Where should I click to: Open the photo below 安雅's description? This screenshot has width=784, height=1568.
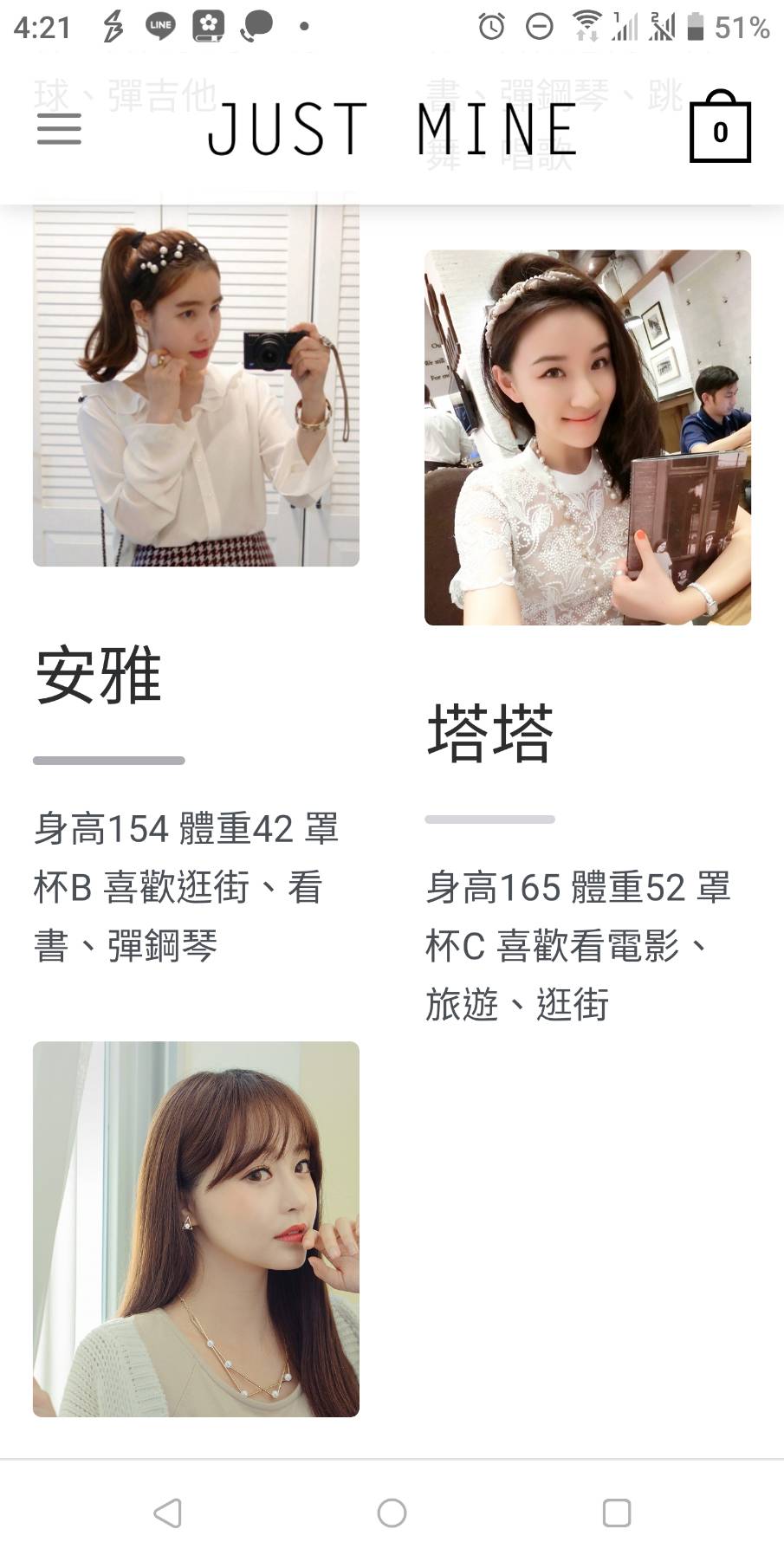click(x=196, y=1228)
